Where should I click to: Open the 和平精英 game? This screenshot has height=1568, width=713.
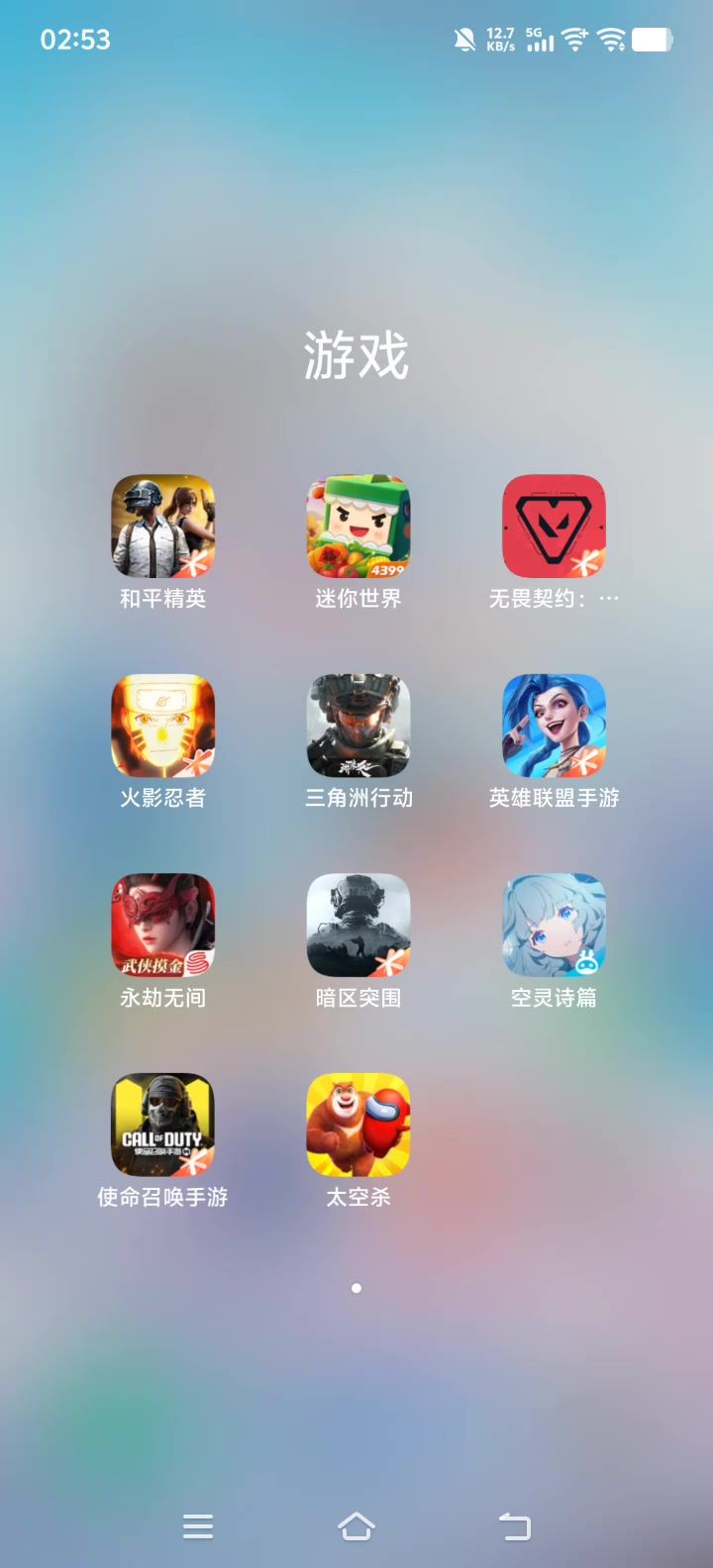(x=162, y=527)
